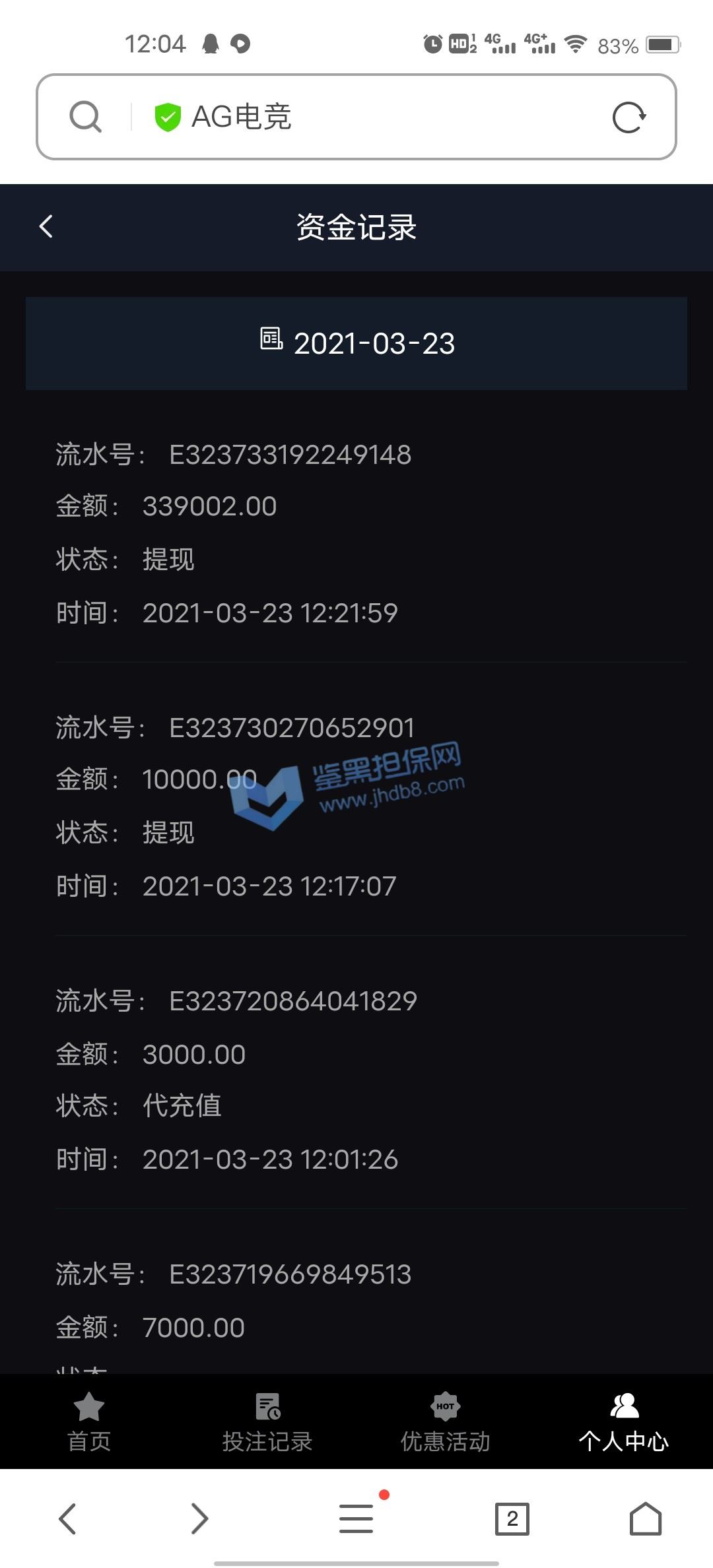Tap the browser back arrow
The image size is (713, 1568).
(x=67, y=1519)
